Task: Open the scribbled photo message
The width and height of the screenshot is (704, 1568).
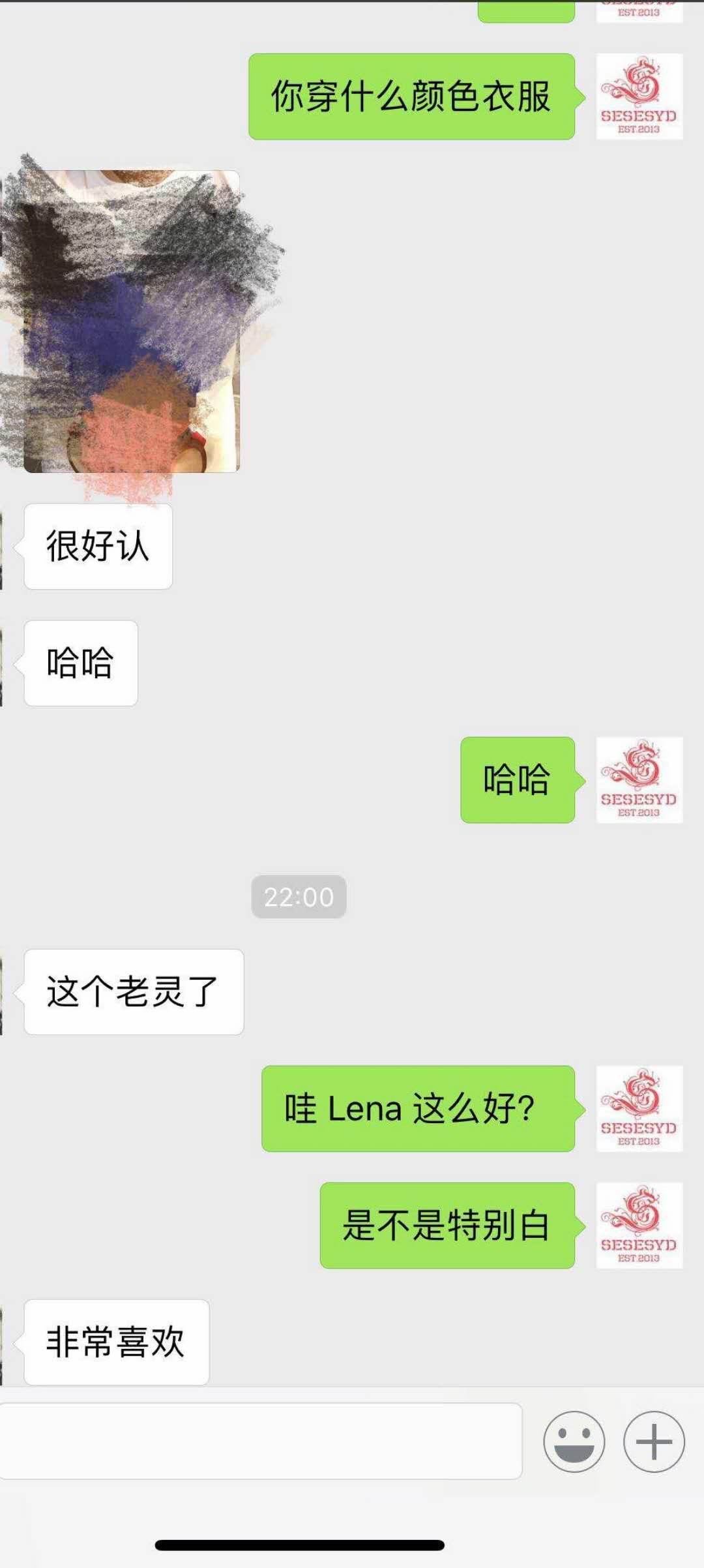Action: [132, 321]
